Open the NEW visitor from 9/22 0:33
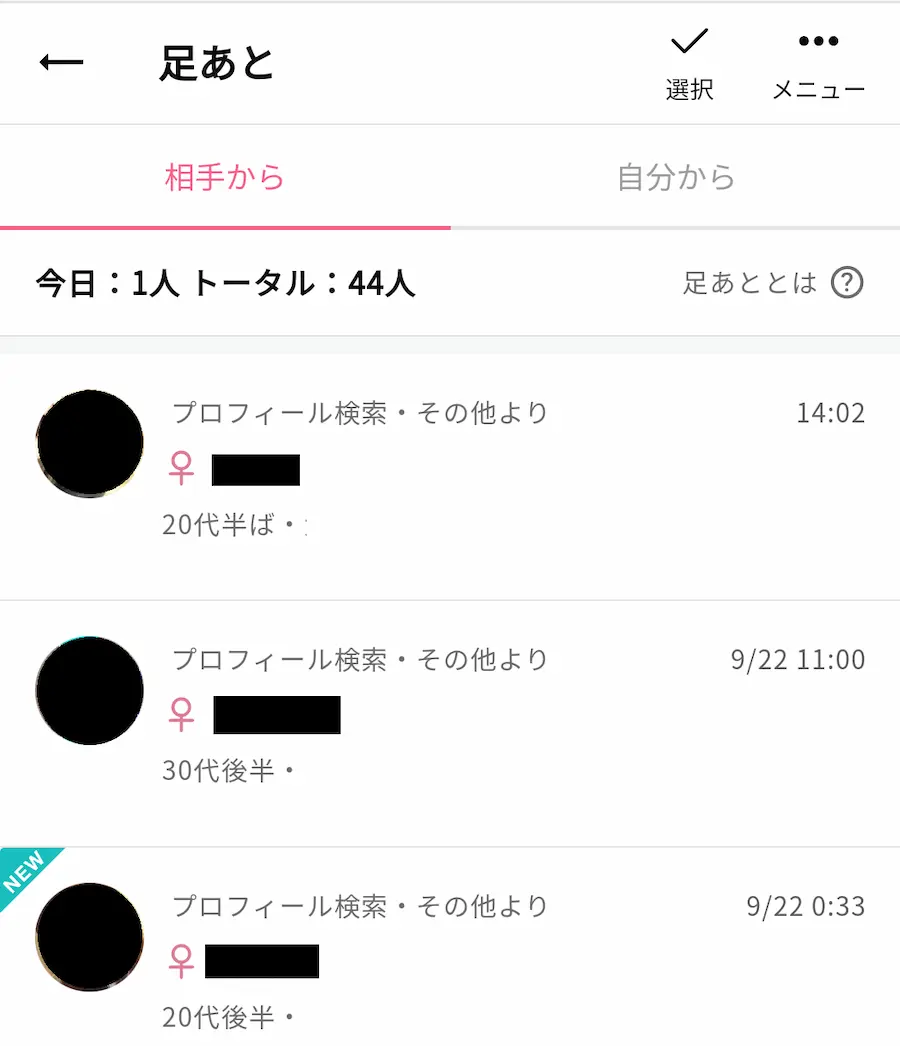The width and height of the screenshot is (900, 1046). click(450, 947)
